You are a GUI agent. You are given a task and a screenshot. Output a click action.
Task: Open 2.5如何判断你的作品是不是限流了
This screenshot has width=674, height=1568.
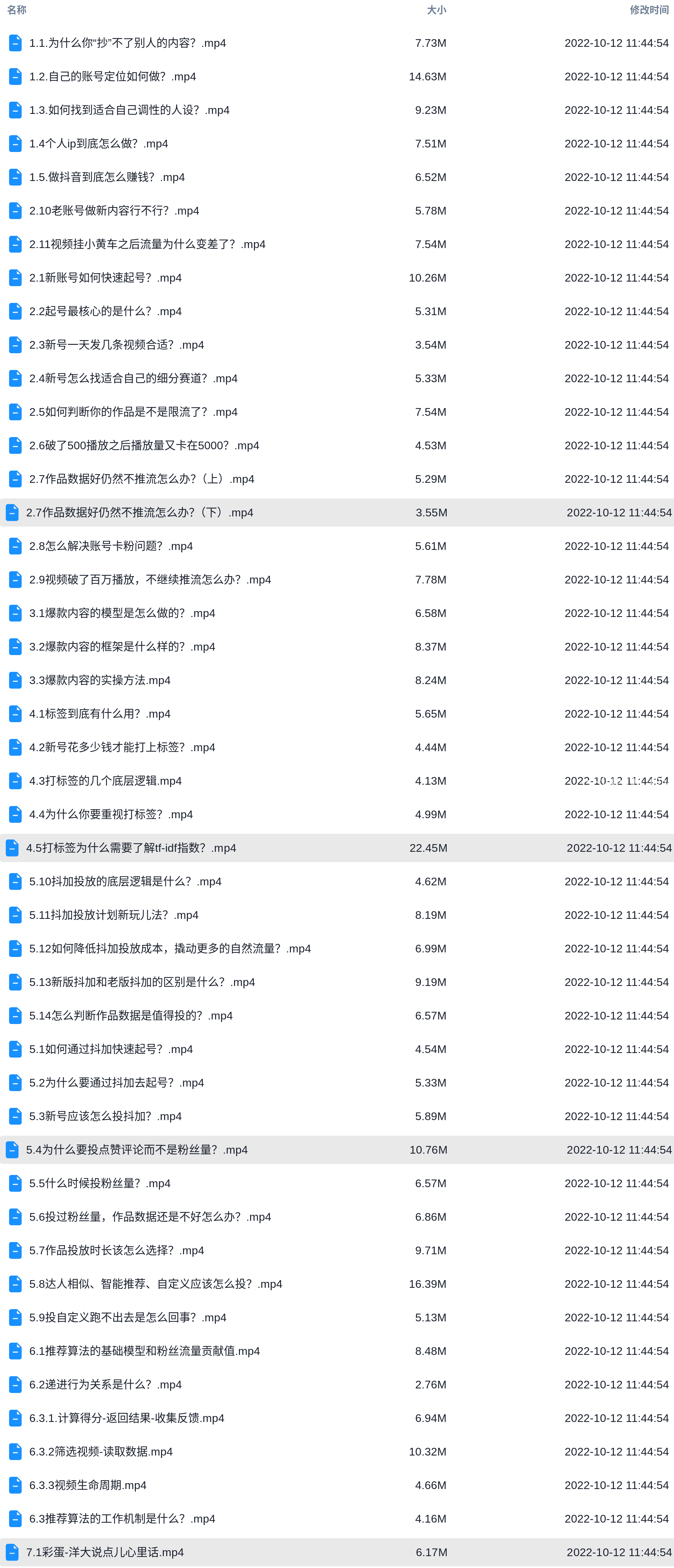point(133,412)
